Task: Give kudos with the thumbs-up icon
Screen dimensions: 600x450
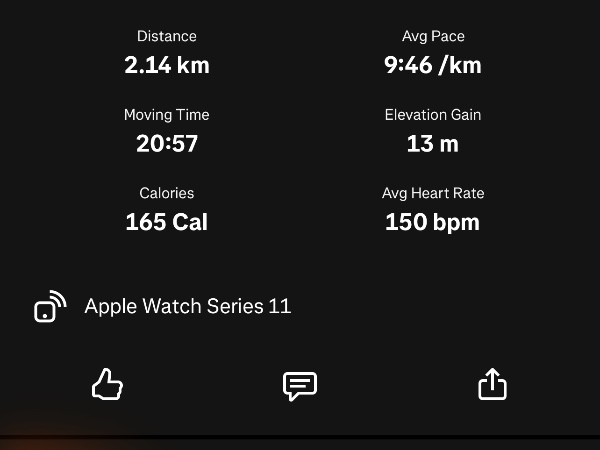Action: point(107,384)
